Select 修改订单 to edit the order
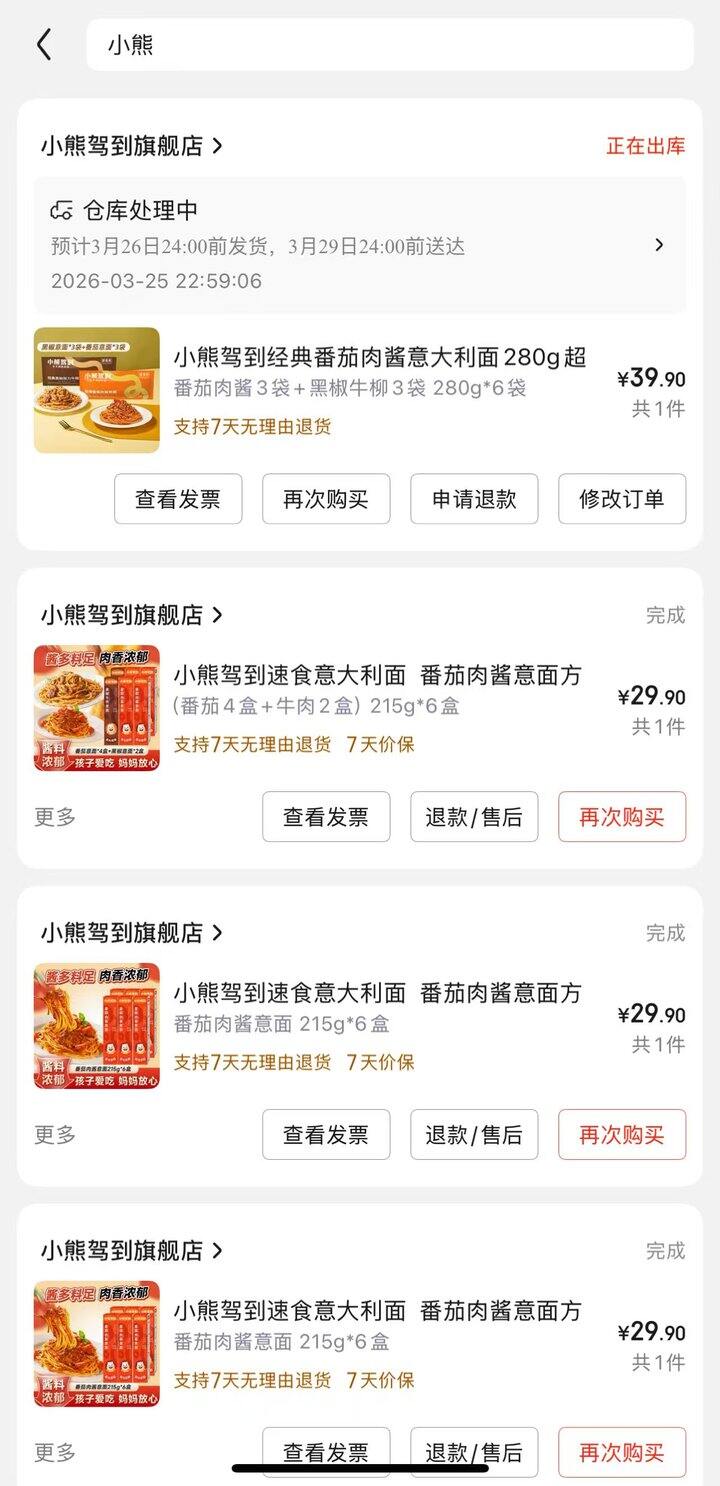This screenshot has width=720, height=1486. click(622, 499)
